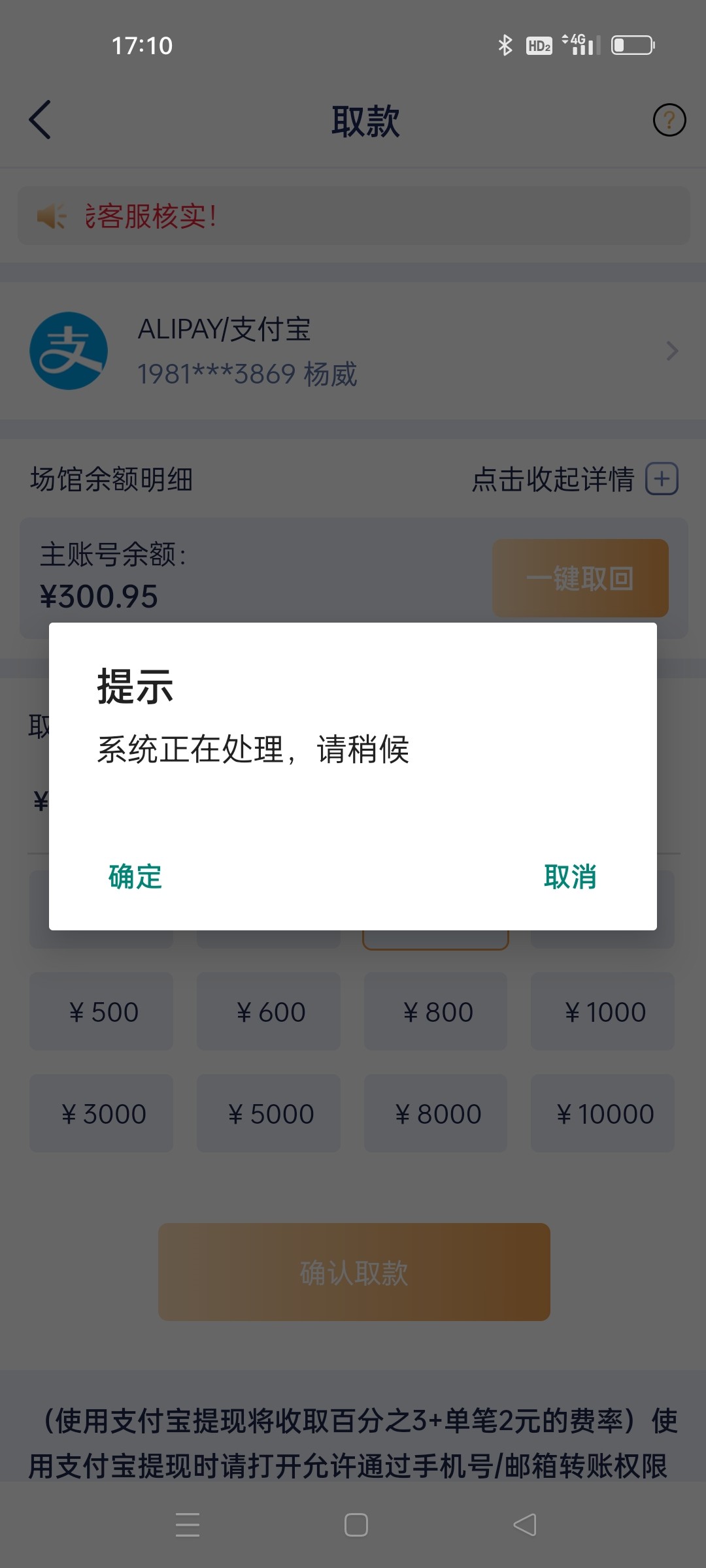Open Alipay account details via right chevron
Image resolution: width=706 pixels, height=1568 pixels.
[x=672, y=351]
